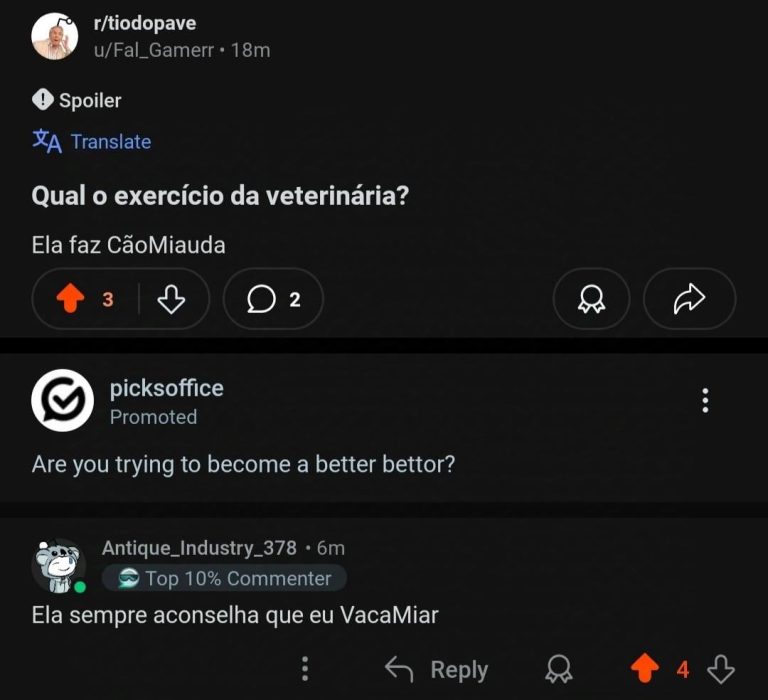Open Antique_Industry_378's profile
Viewport: 768px width, 700px height.
(x=199, y=547)
